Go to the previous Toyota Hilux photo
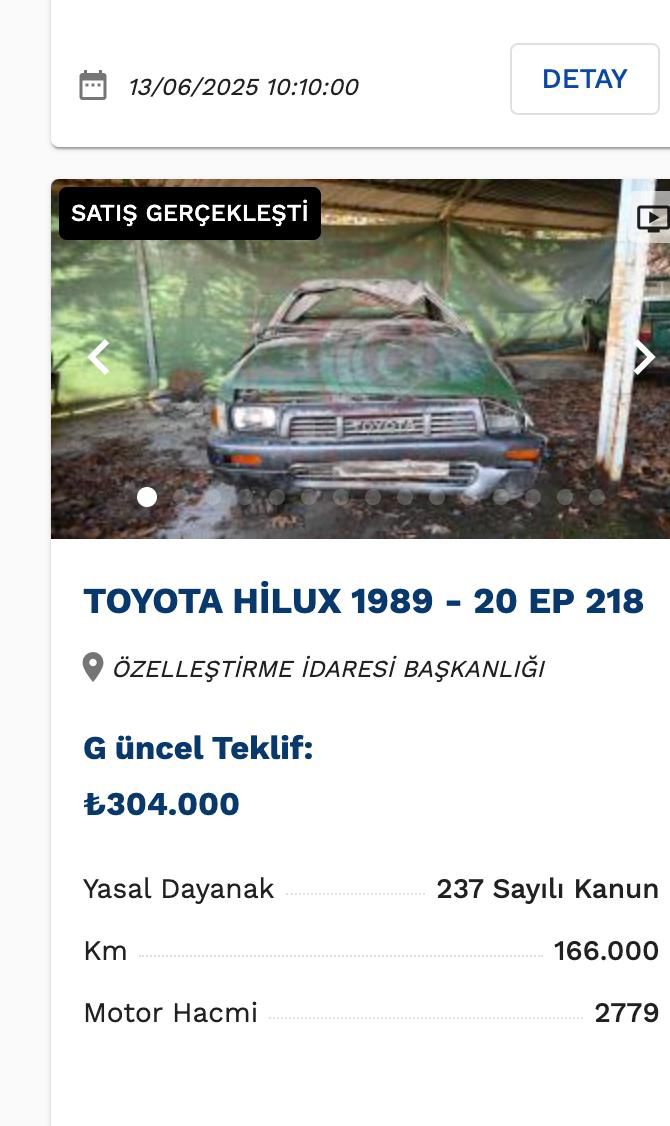The image size is (670, 1126). (98, 357)
